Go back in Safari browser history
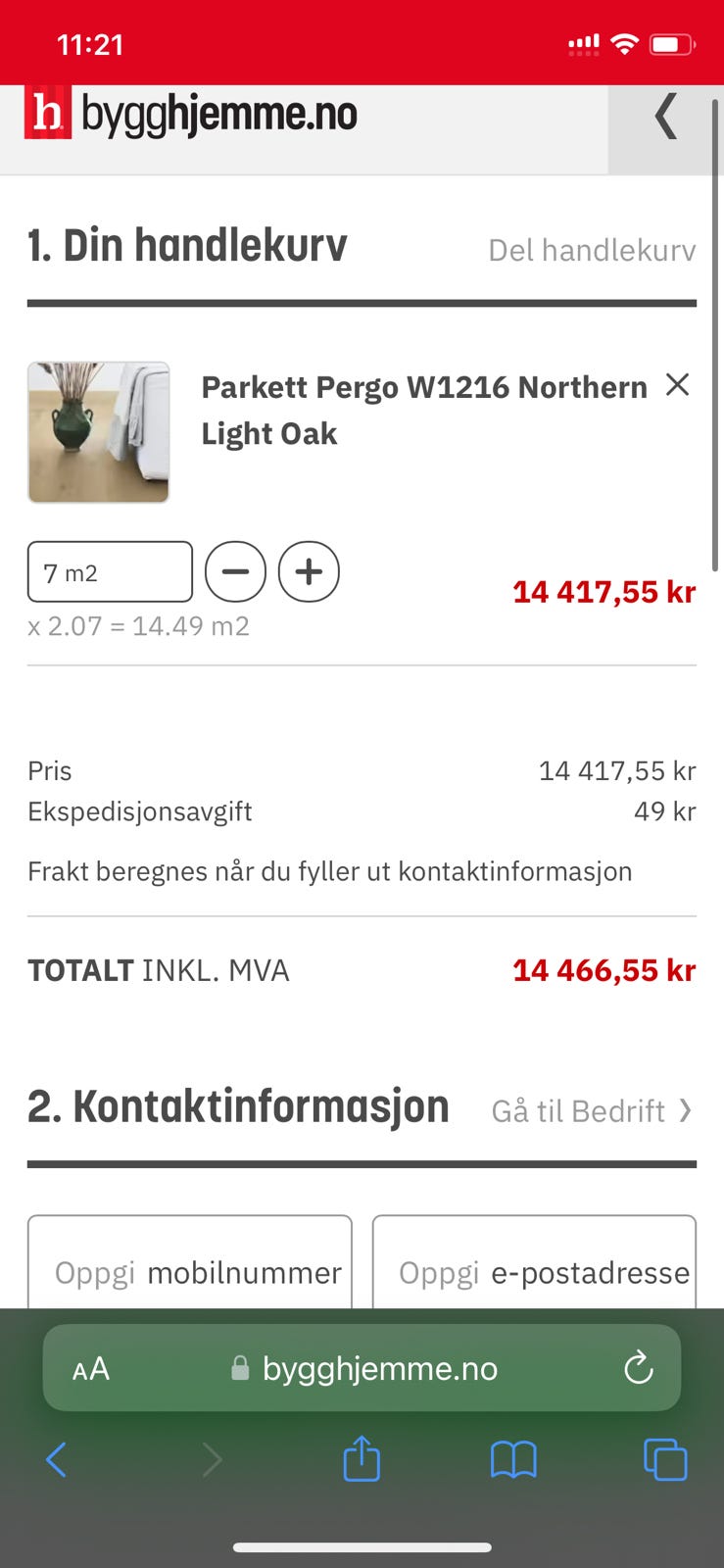Screen dimensions: 724x1568 [x=57, y=1460]
